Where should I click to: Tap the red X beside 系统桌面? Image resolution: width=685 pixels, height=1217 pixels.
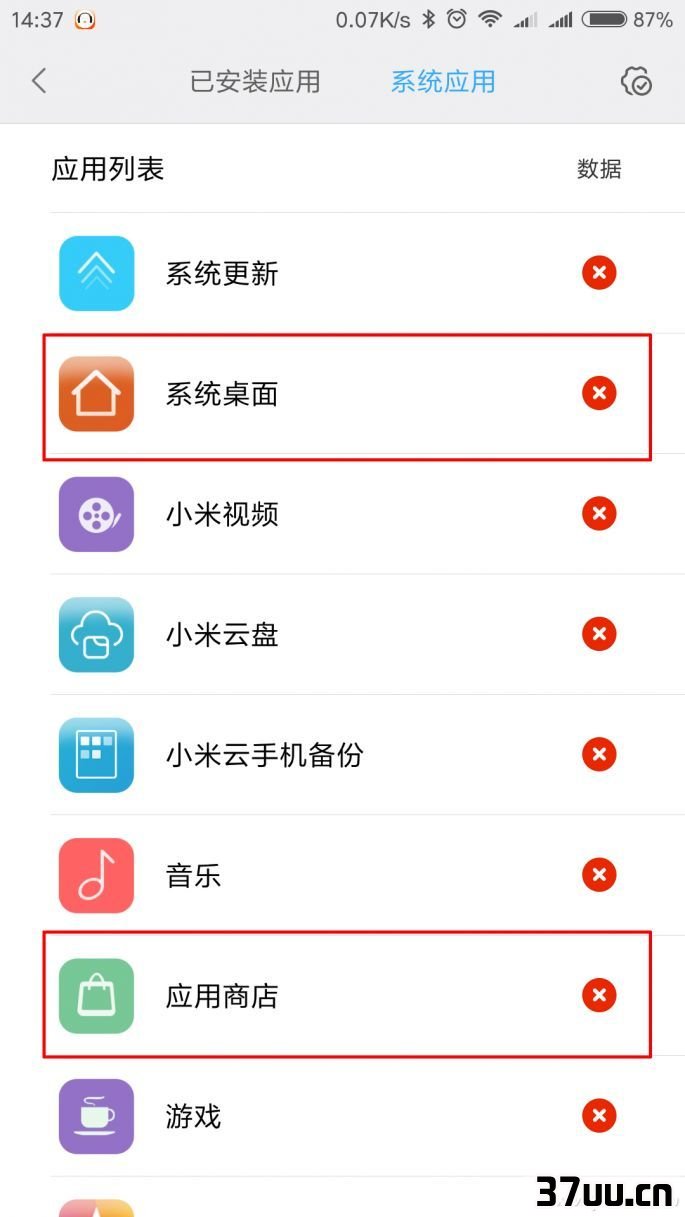pos(599,393)
